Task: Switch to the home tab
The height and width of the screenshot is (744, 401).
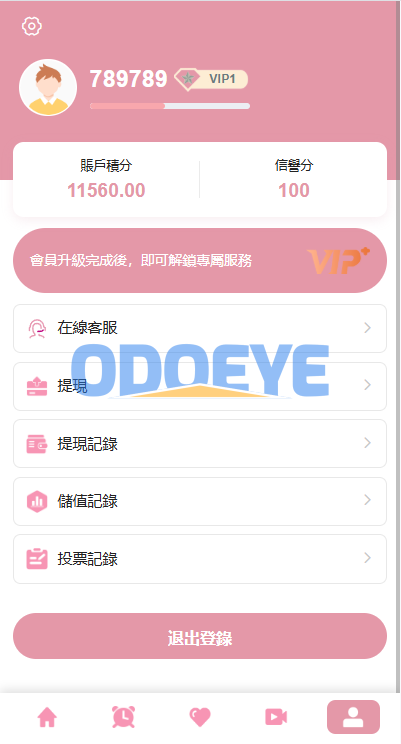Action: (47, 716)
